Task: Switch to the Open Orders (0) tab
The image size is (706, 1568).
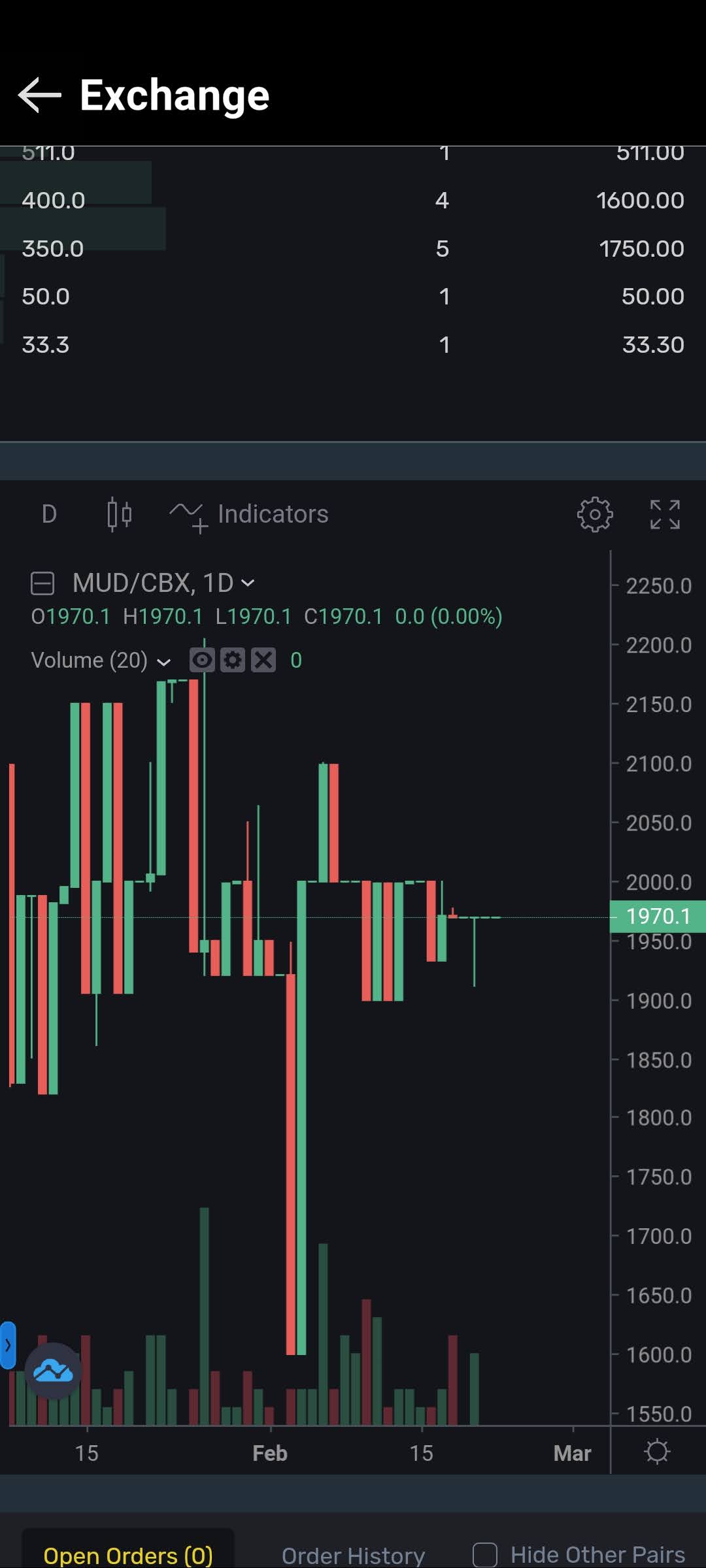Action: click(x=128, y=1555)
